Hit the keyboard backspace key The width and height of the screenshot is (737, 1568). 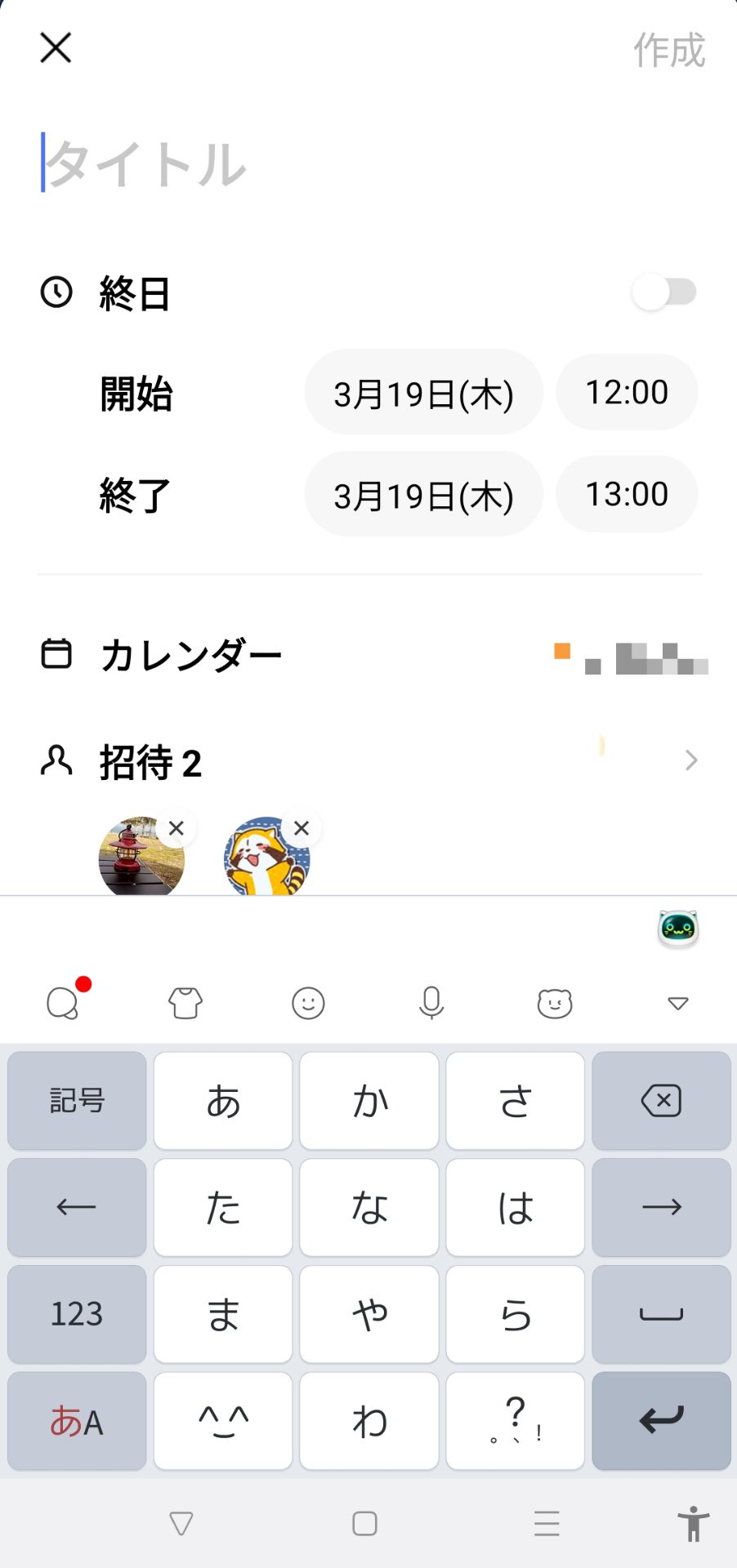[x=661, y=1101]
